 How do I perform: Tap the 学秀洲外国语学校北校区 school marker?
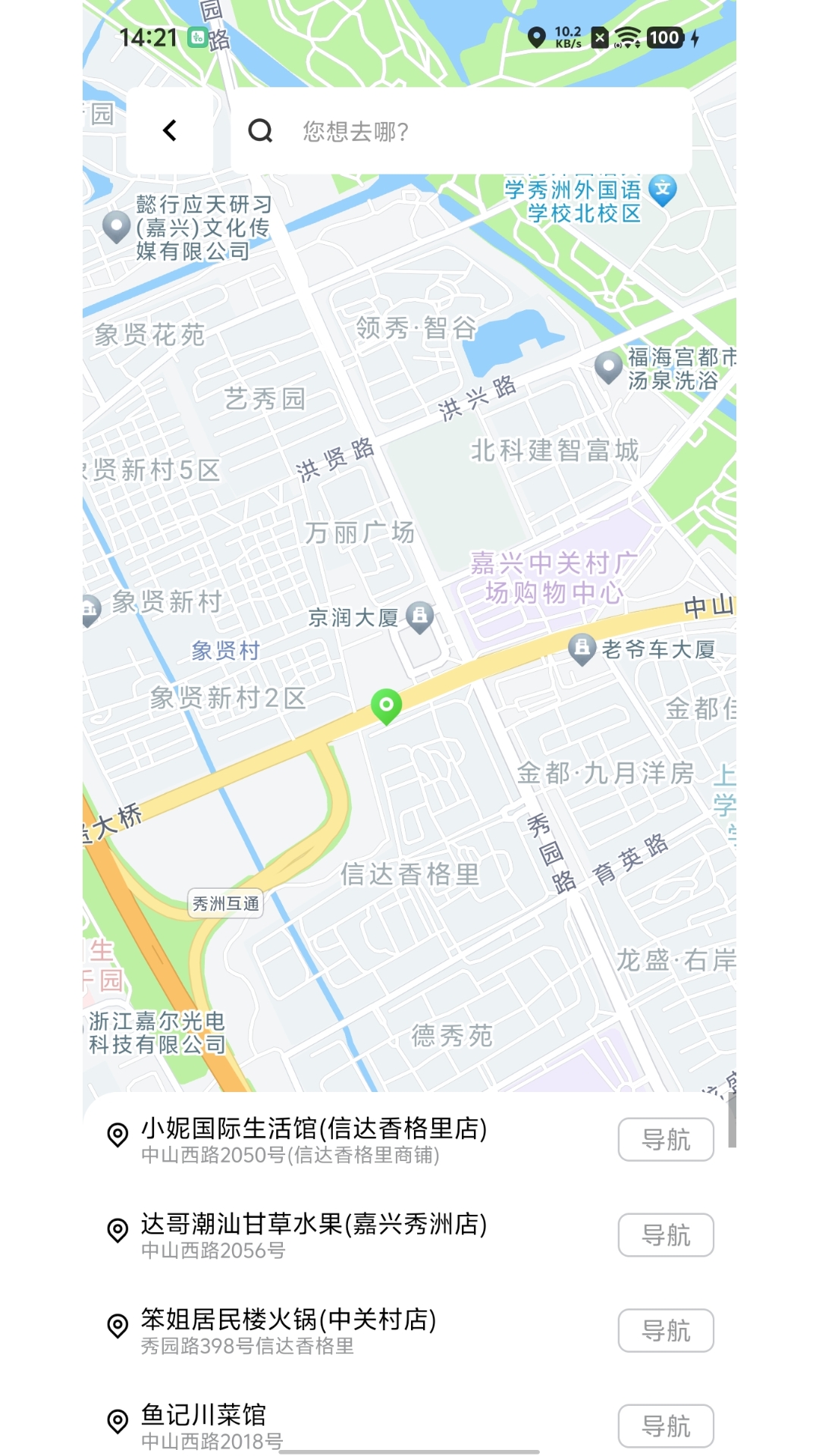pyautogui.click(x=663, y=190)
